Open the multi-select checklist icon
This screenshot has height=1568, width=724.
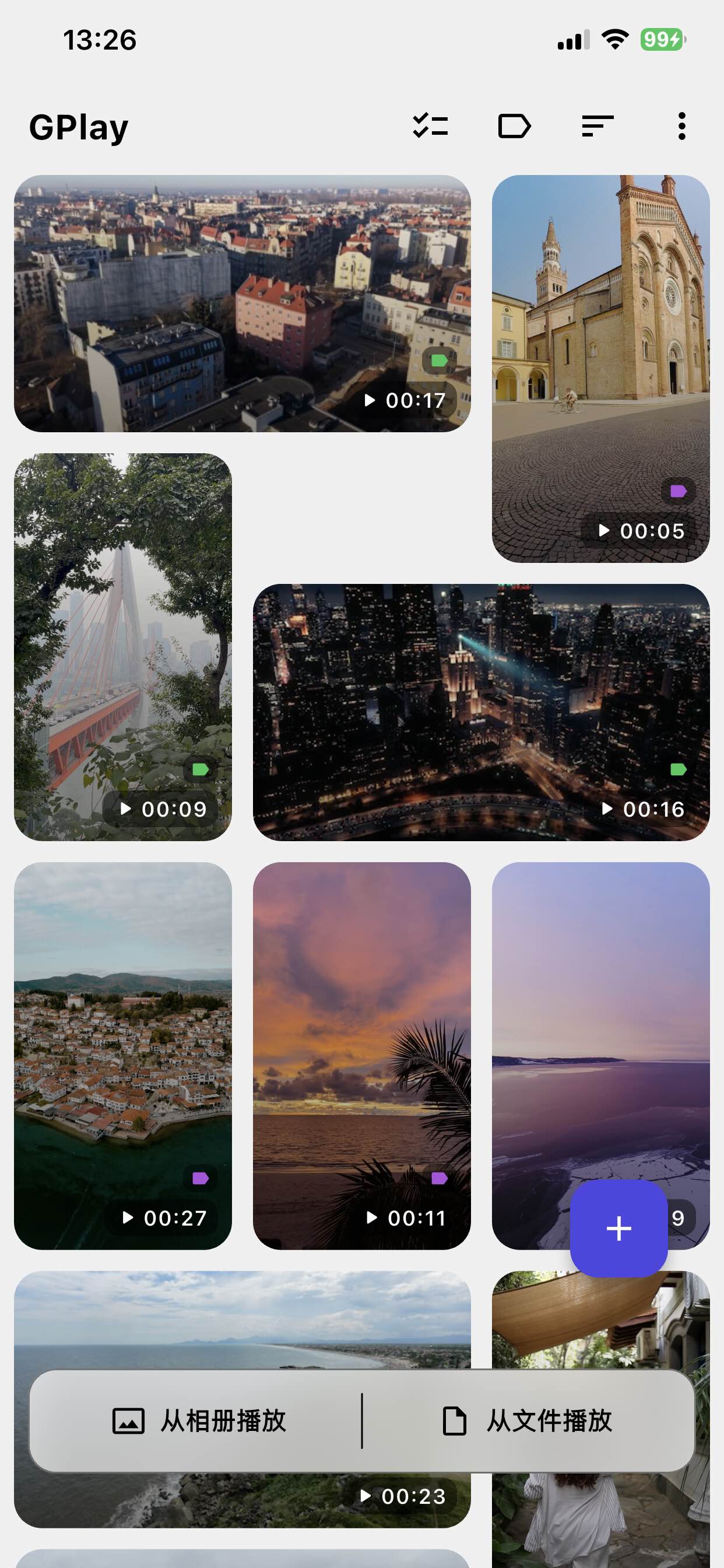[x=430, y=126]
